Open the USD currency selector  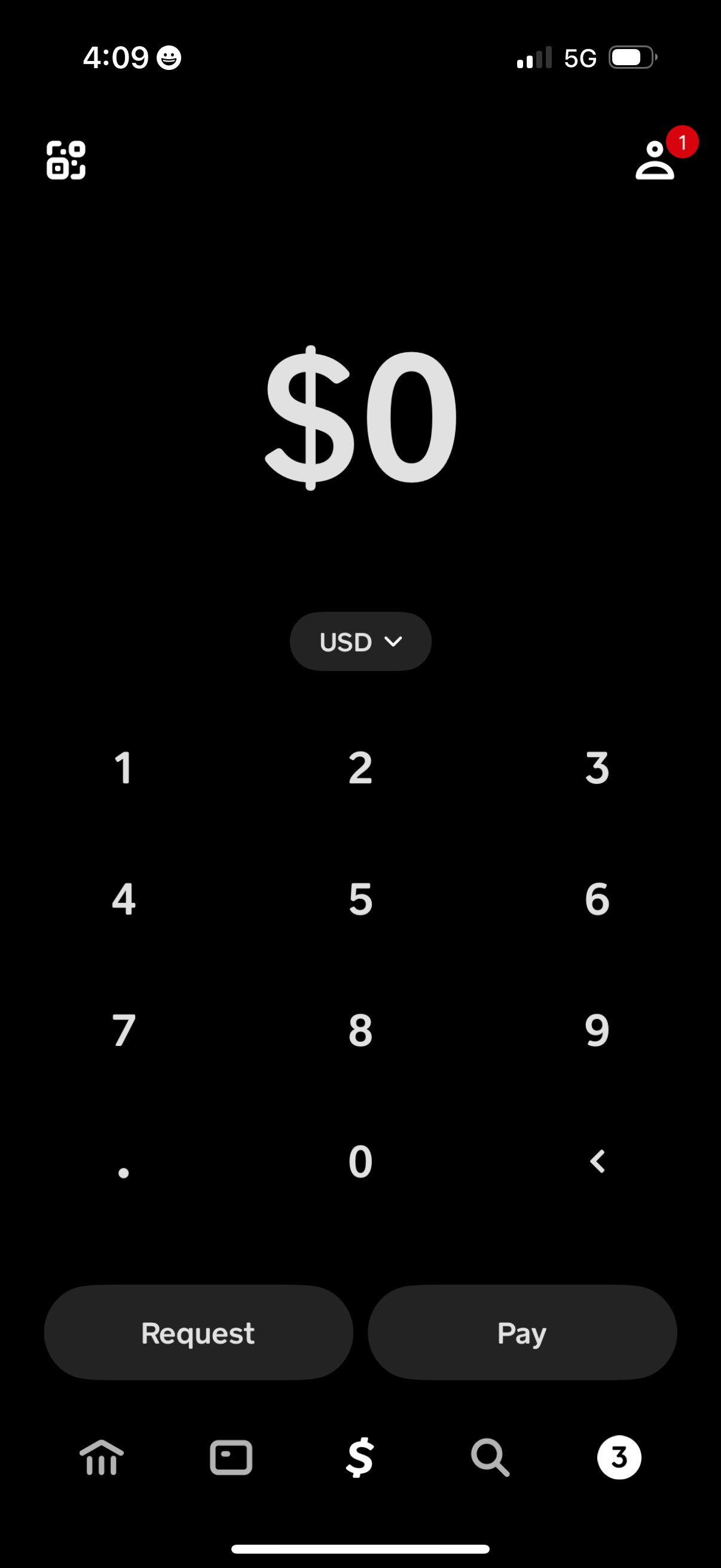coord(360,641)
